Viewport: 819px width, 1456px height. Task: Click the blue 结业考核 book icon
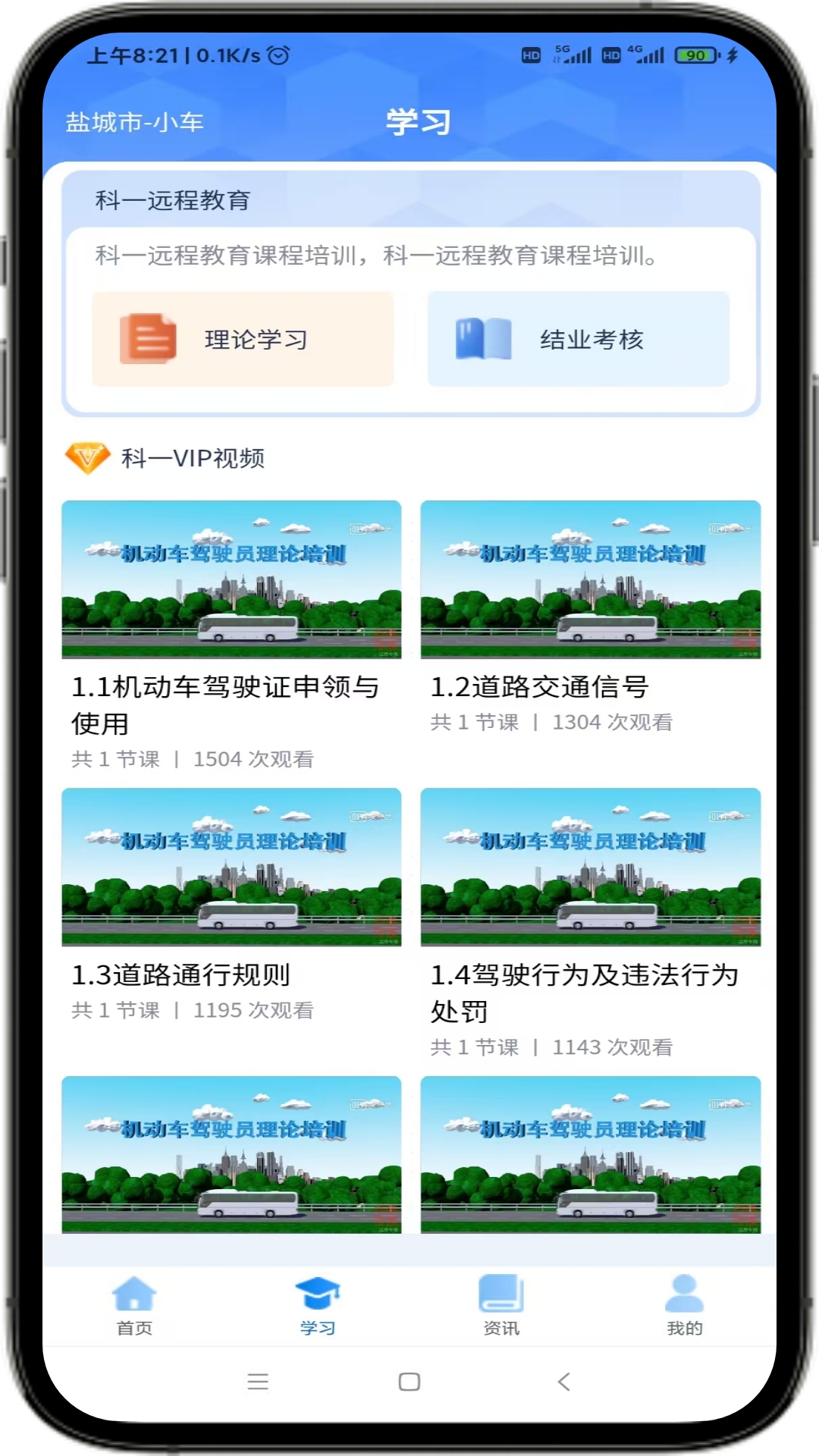(483, 338)
